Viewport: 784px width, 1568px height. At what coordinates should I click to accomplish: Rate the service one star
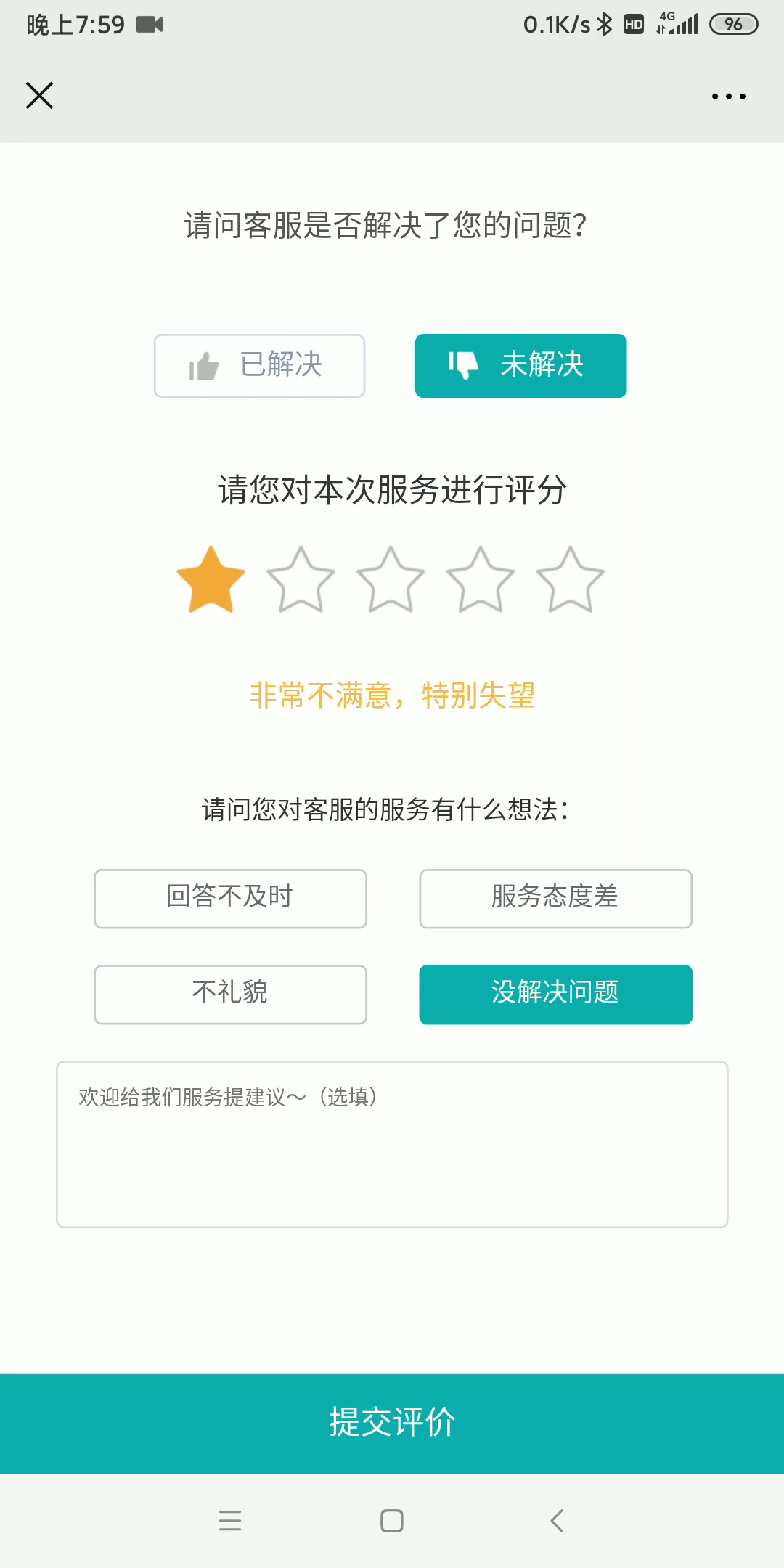211,580
